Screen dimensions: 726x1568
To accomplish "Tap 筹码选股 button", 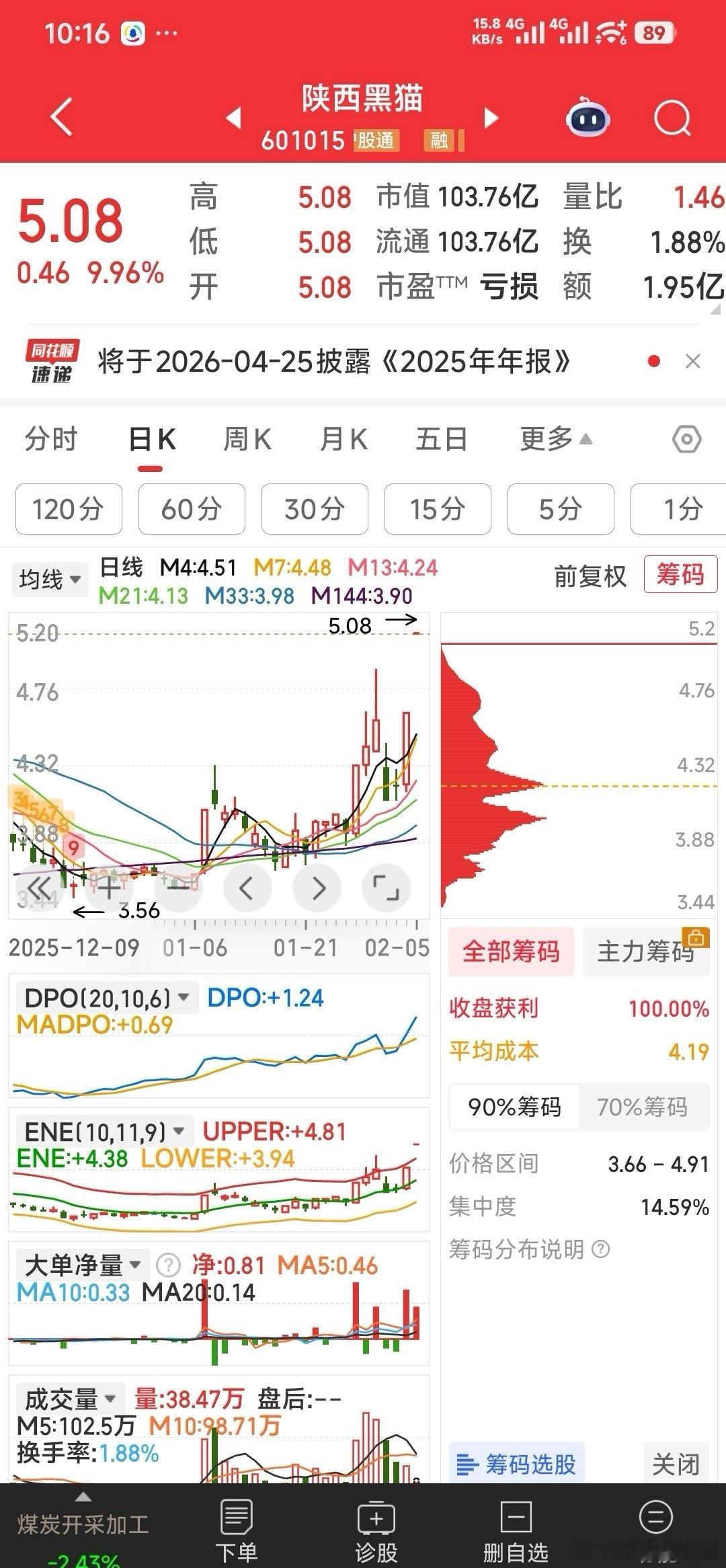I will coord(516,1464).
